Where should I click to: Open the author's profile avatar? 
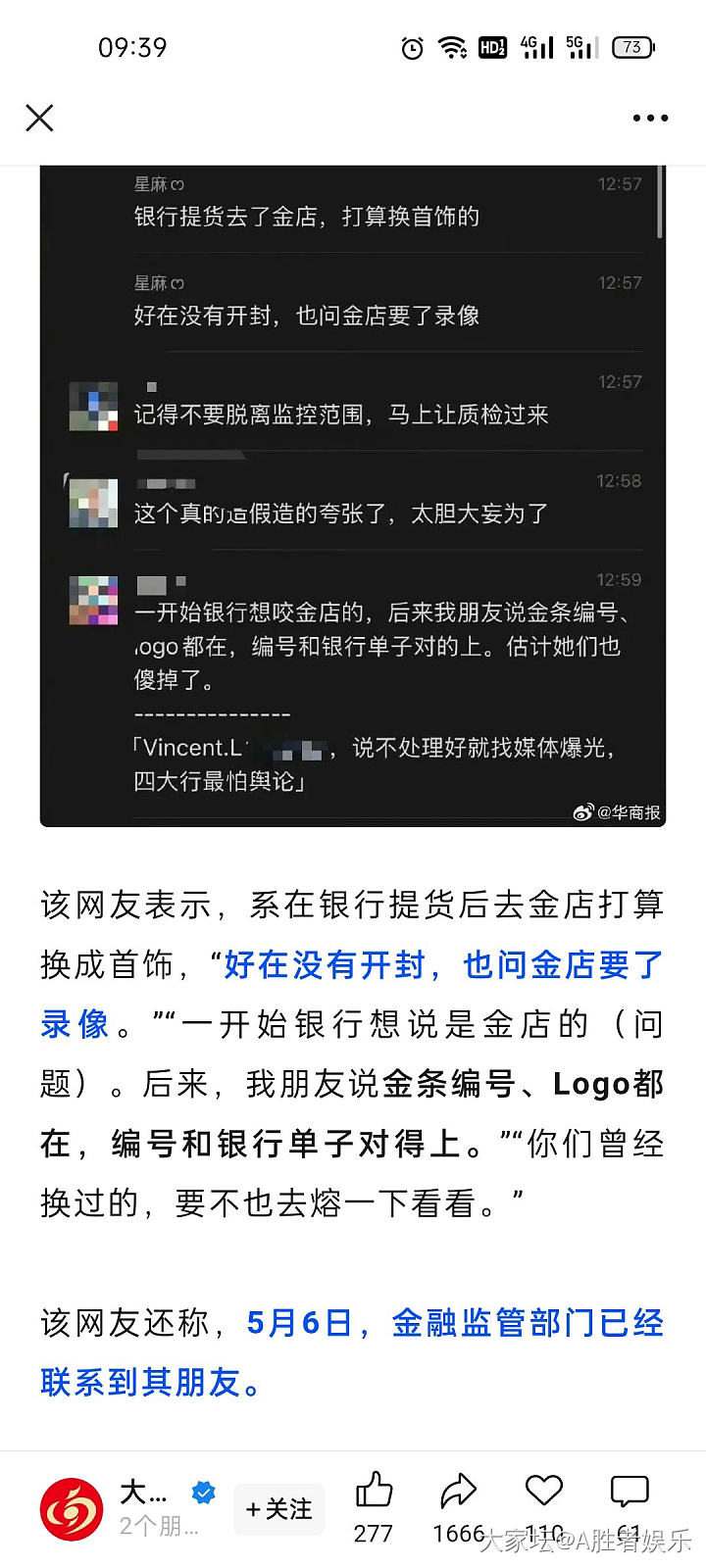point(71,1509)
